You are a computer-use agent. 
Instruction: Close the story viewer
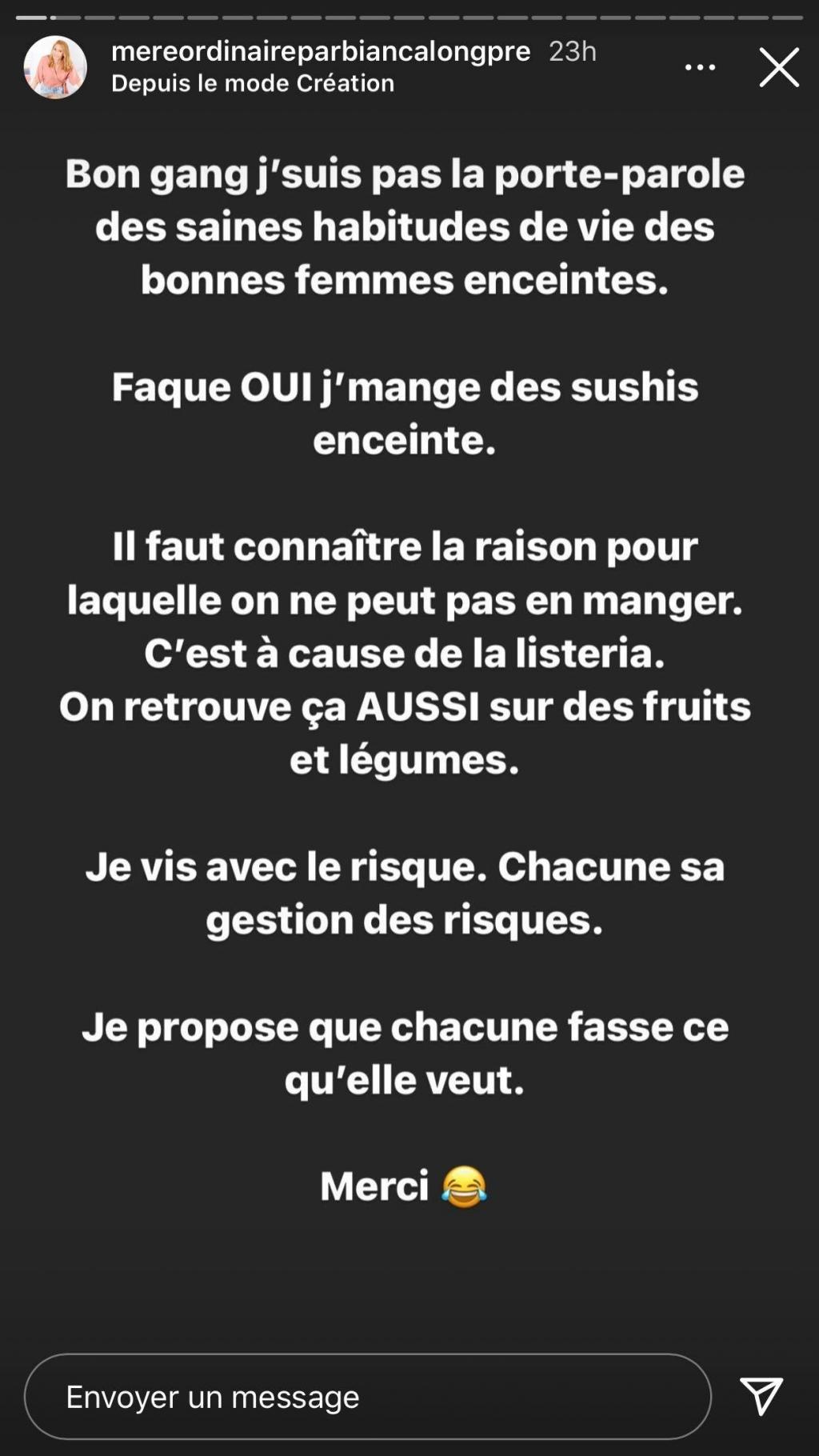tap(778, 67)
